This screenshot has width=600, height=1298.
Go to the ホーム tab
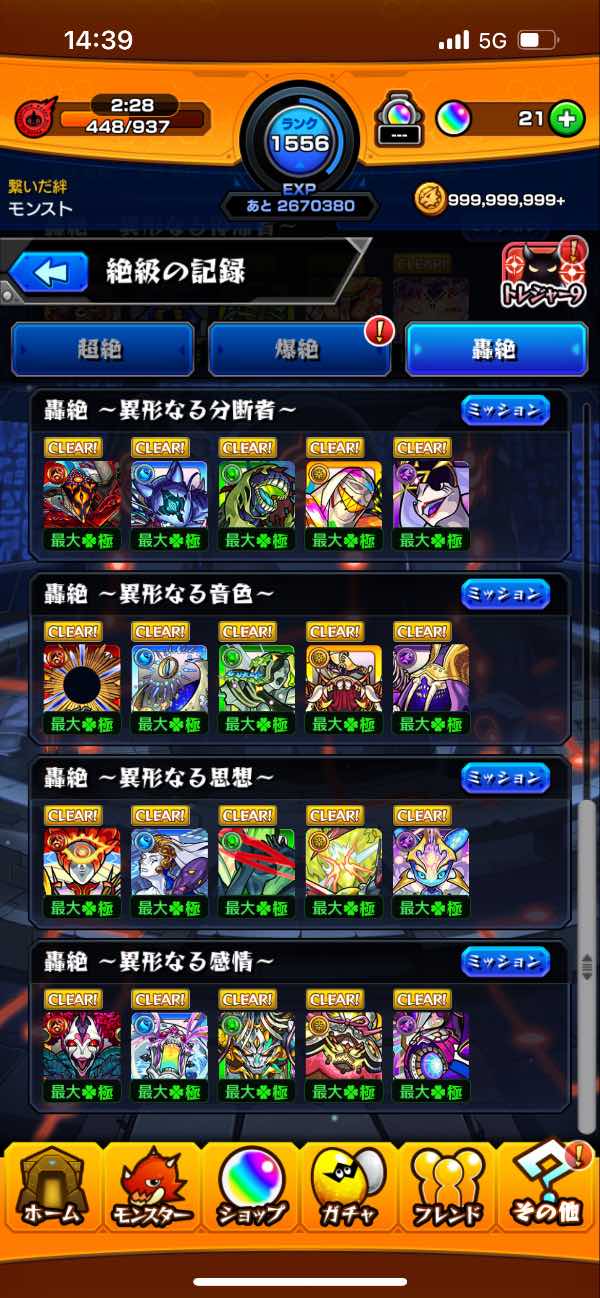pos(51,1189)
